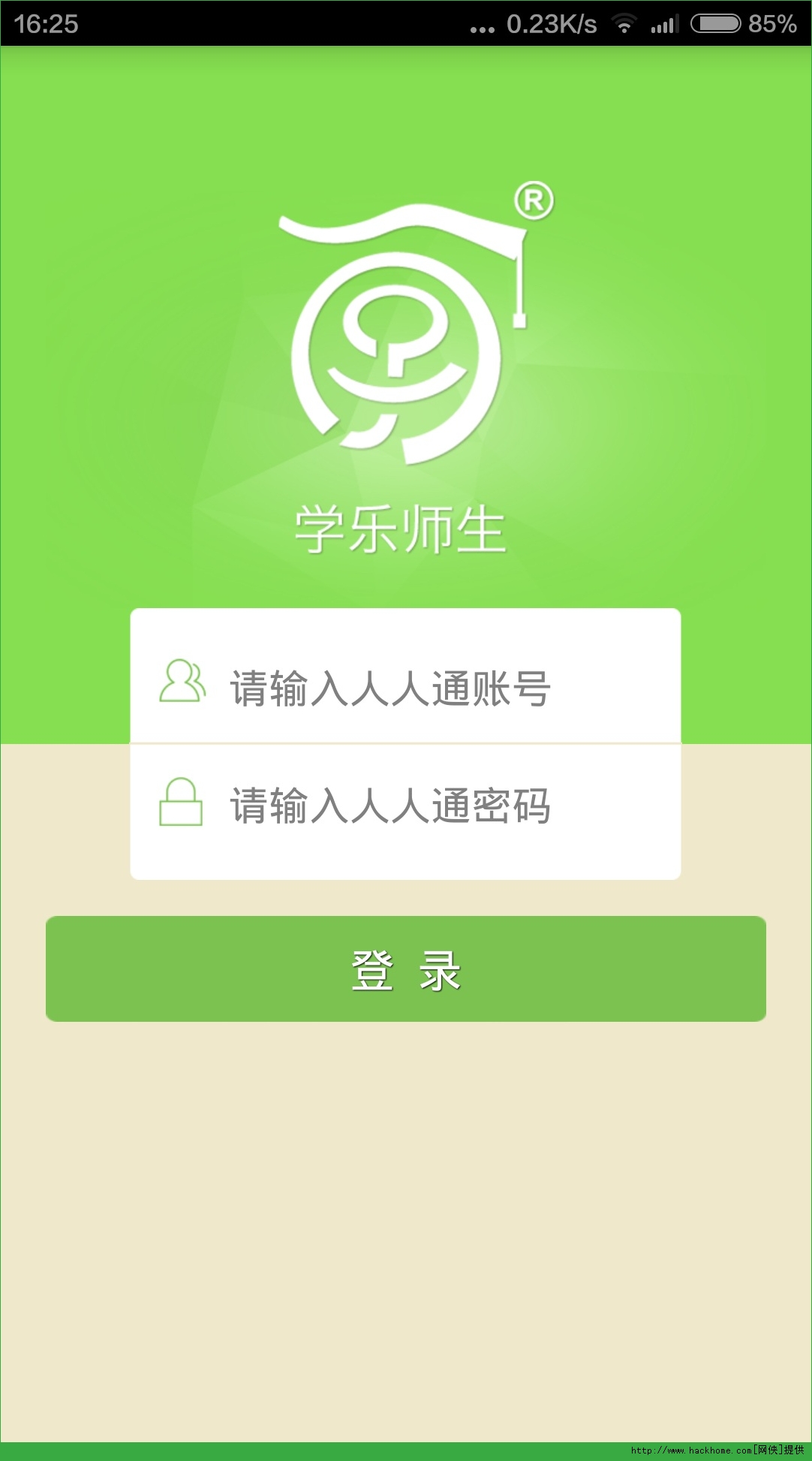Tap the 登录 login button
812x1461 pixels.
pyautogui.click(x=405, y=968)
